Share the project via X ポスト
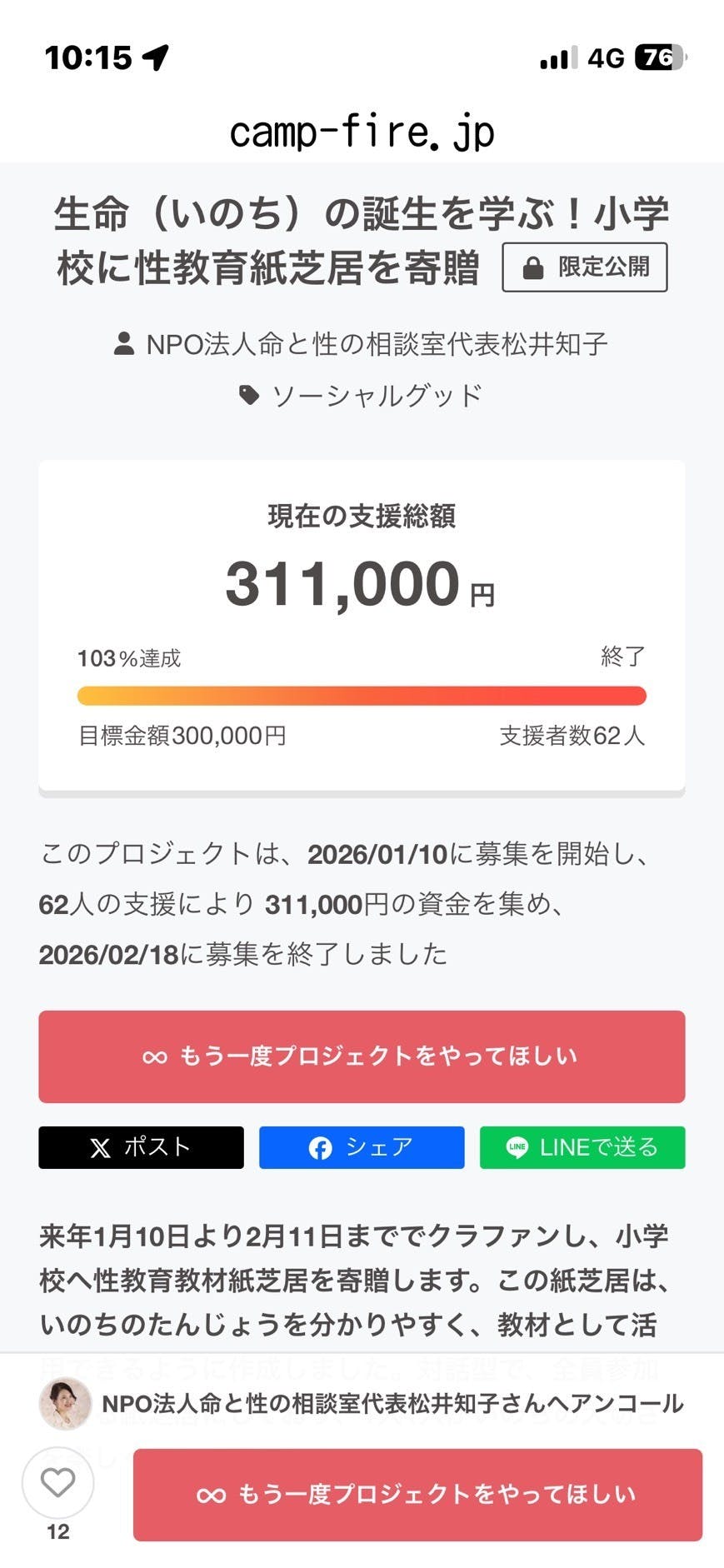 pyautogui.click(x=141, y=1147)
